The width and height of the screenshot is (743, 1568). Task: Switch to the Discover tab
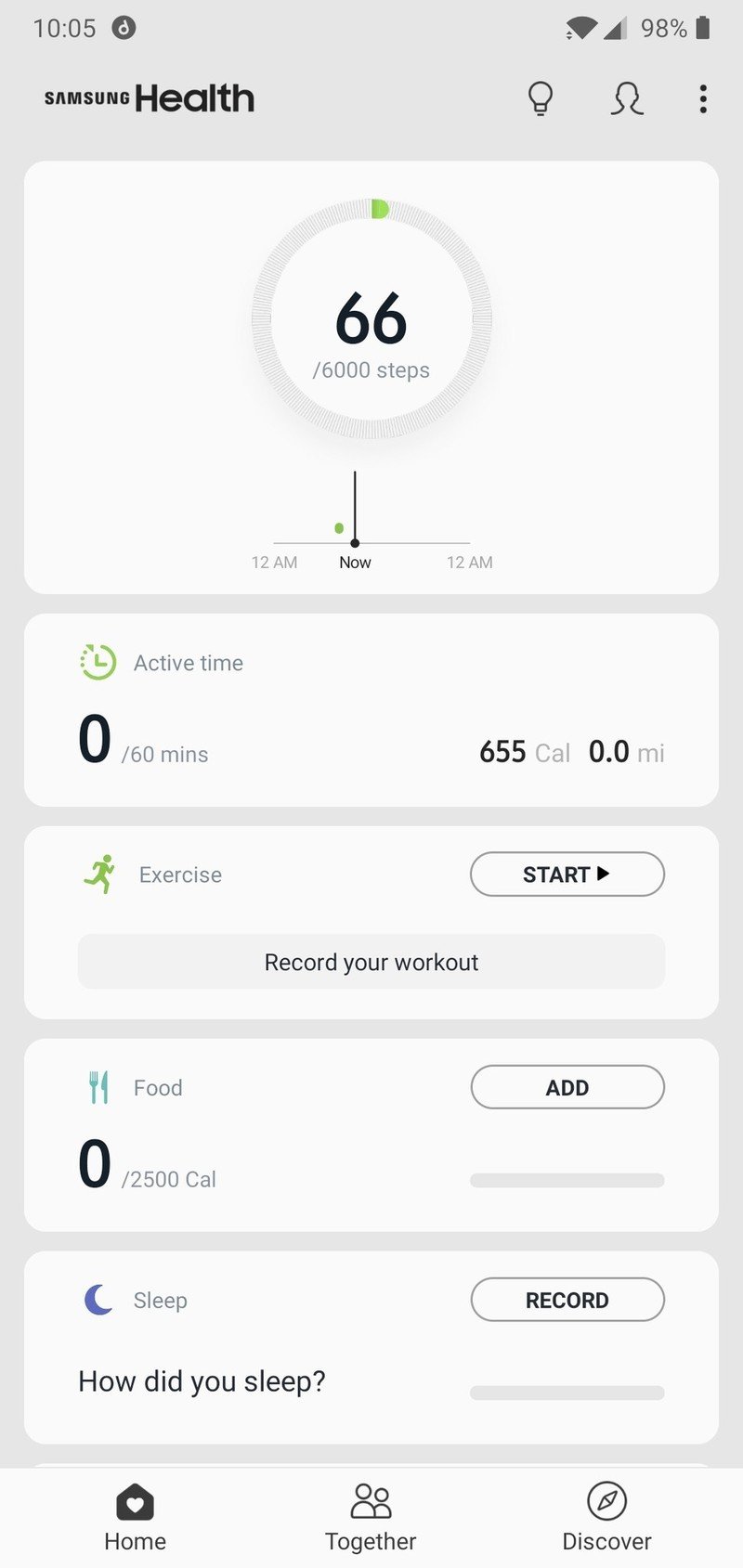[x=606, y=1518]
